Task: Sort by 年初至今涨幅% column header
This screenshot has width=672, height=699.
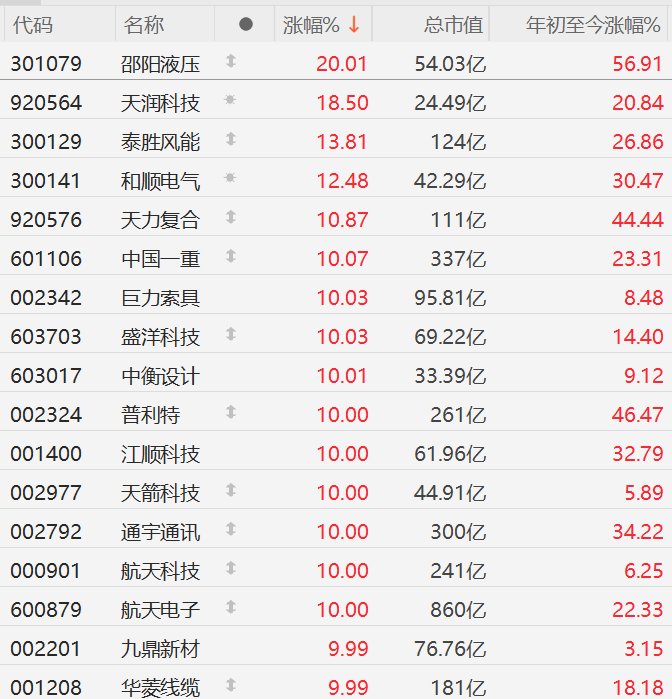Action: click(x=594, y=25)
